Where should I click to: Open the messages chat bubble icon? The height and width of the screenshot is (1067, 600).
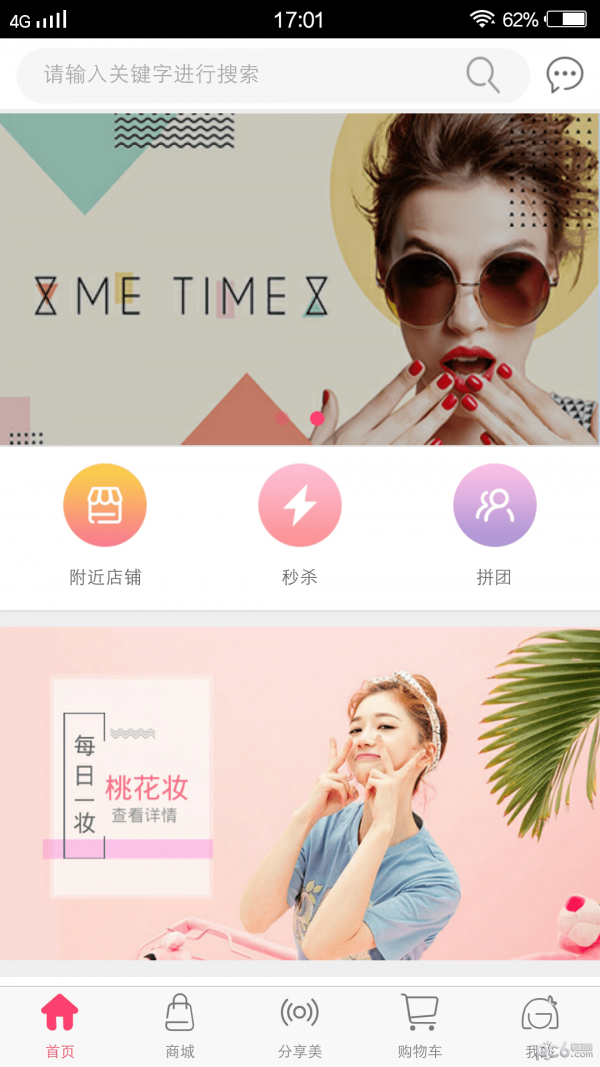point(564,75)
